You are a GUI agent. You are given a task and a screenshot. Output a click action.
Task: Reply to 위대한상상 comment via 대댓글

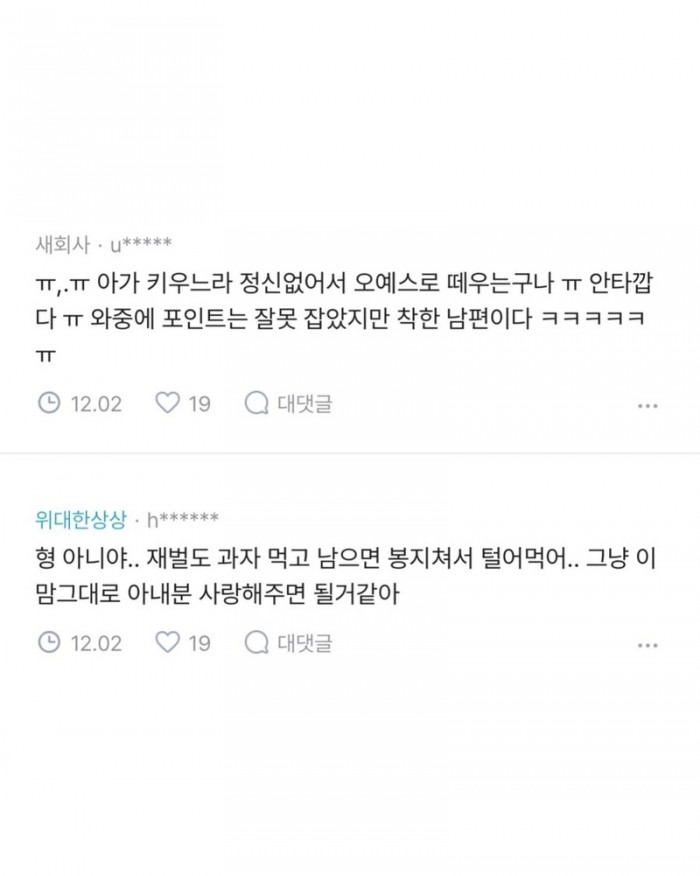point(290,642)
